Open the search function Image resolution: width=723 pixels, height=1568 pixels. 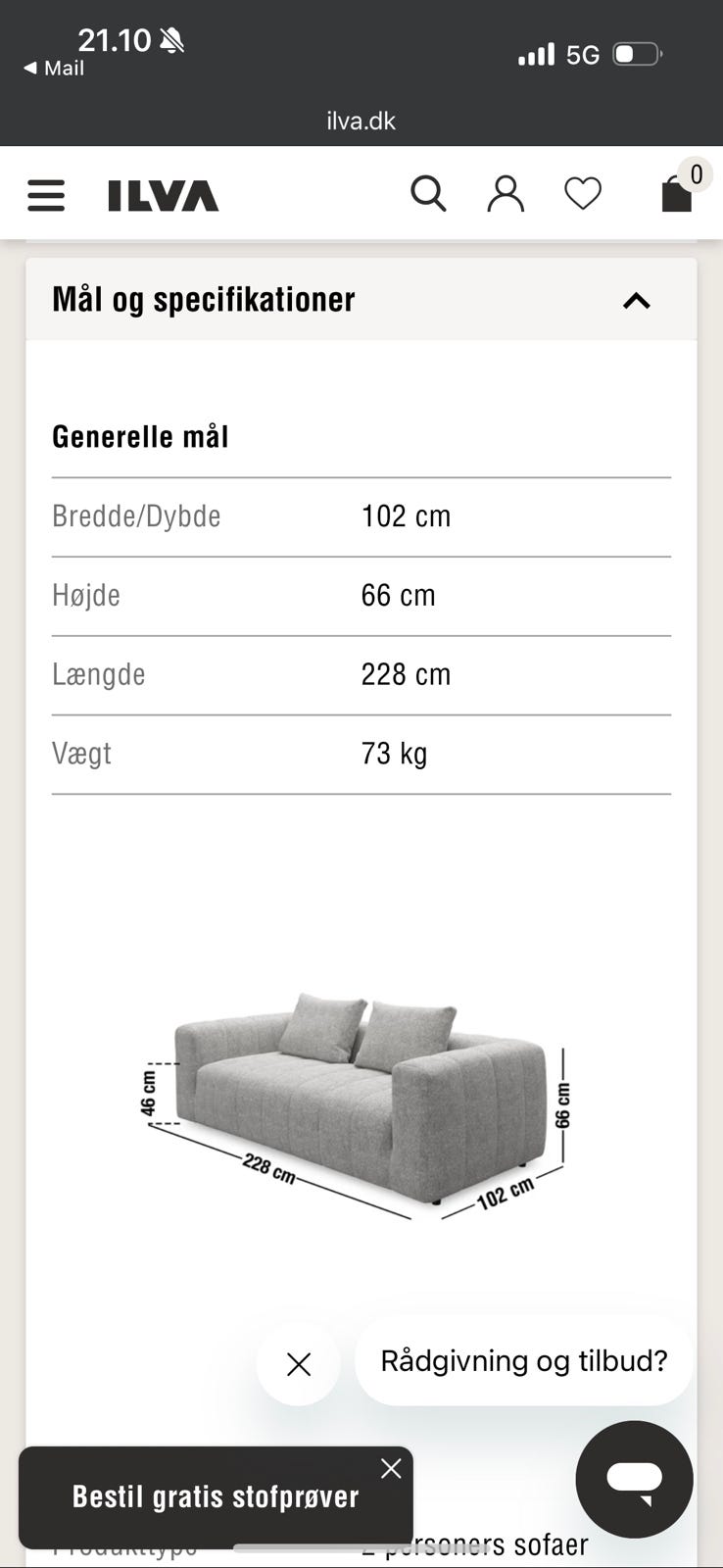click(x=428, y=193)
